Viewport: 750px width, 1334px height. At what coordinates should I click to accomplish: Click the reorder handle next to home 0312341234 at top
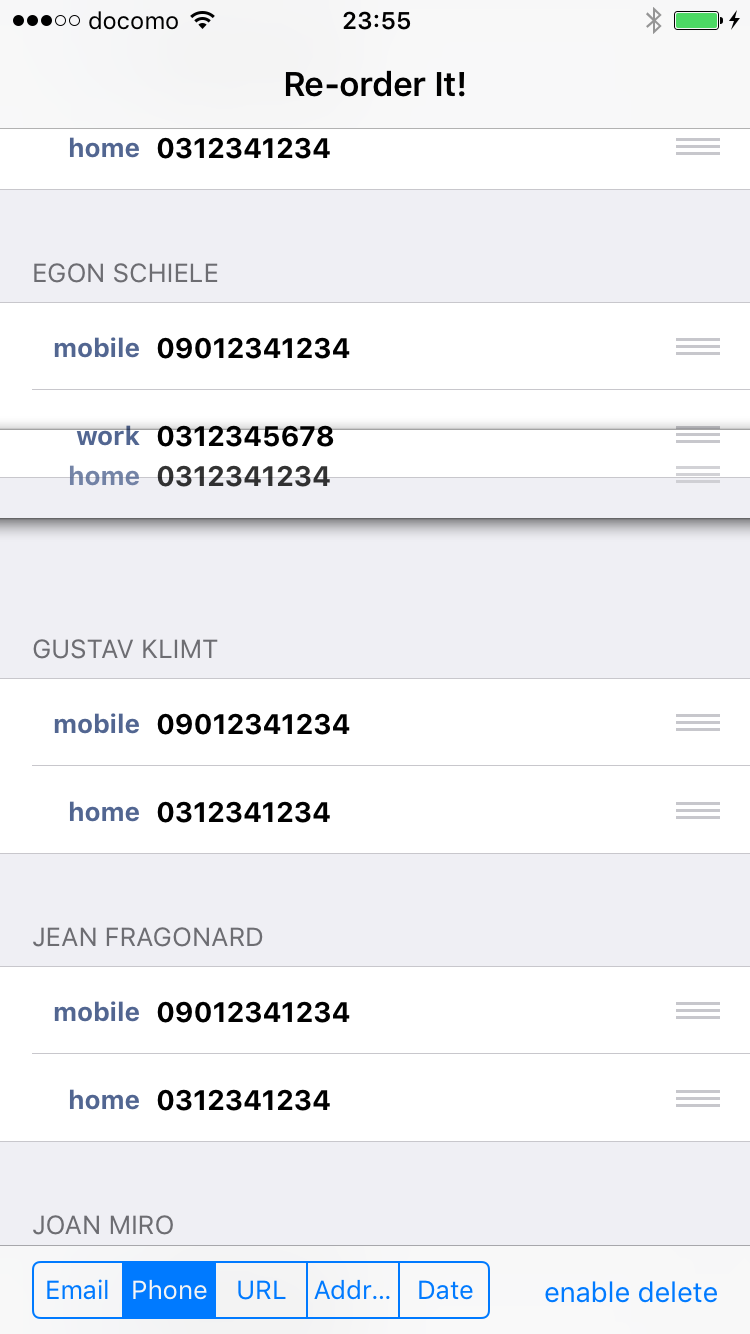tap(697, 147)
